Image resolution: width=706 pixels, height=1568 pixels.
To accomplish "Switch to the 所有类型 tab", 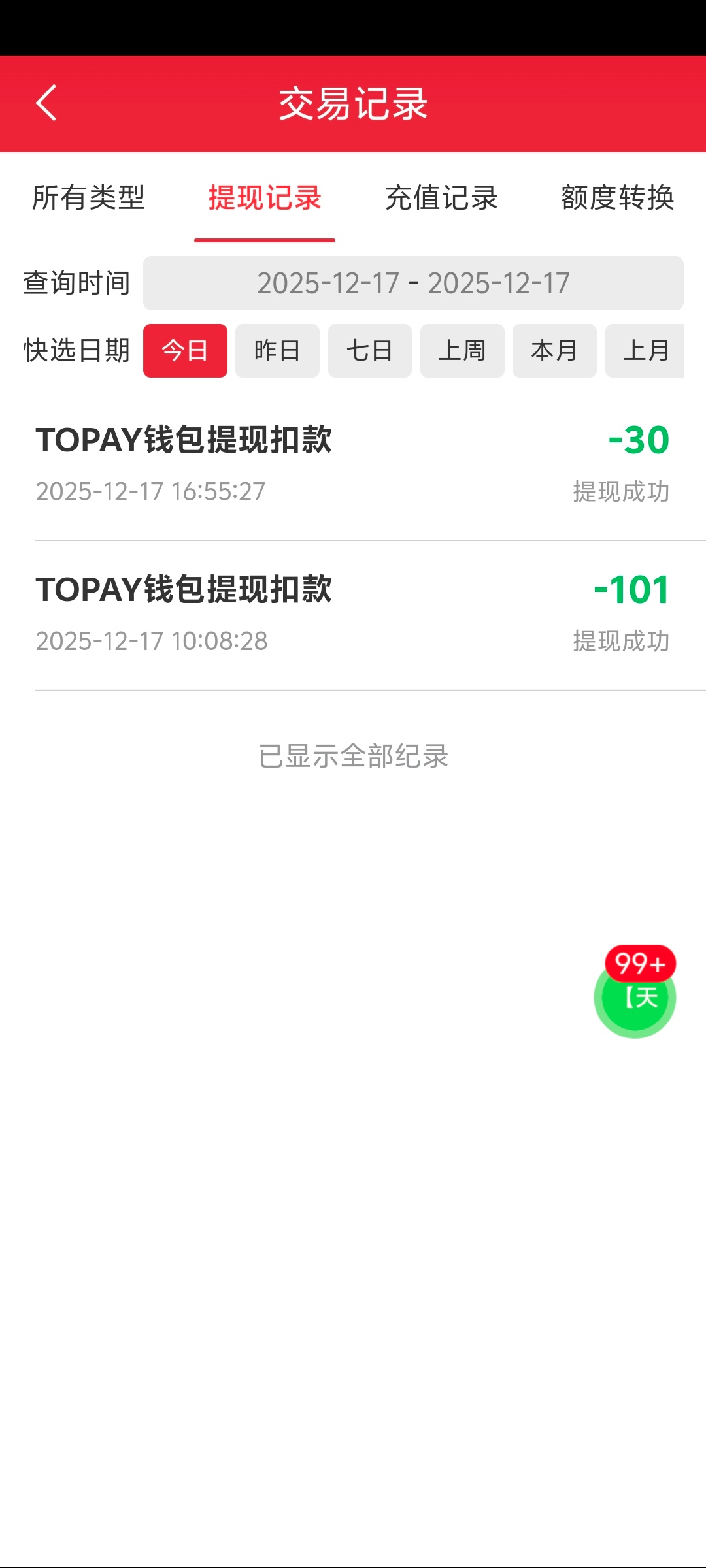I will tap(88, 198).
